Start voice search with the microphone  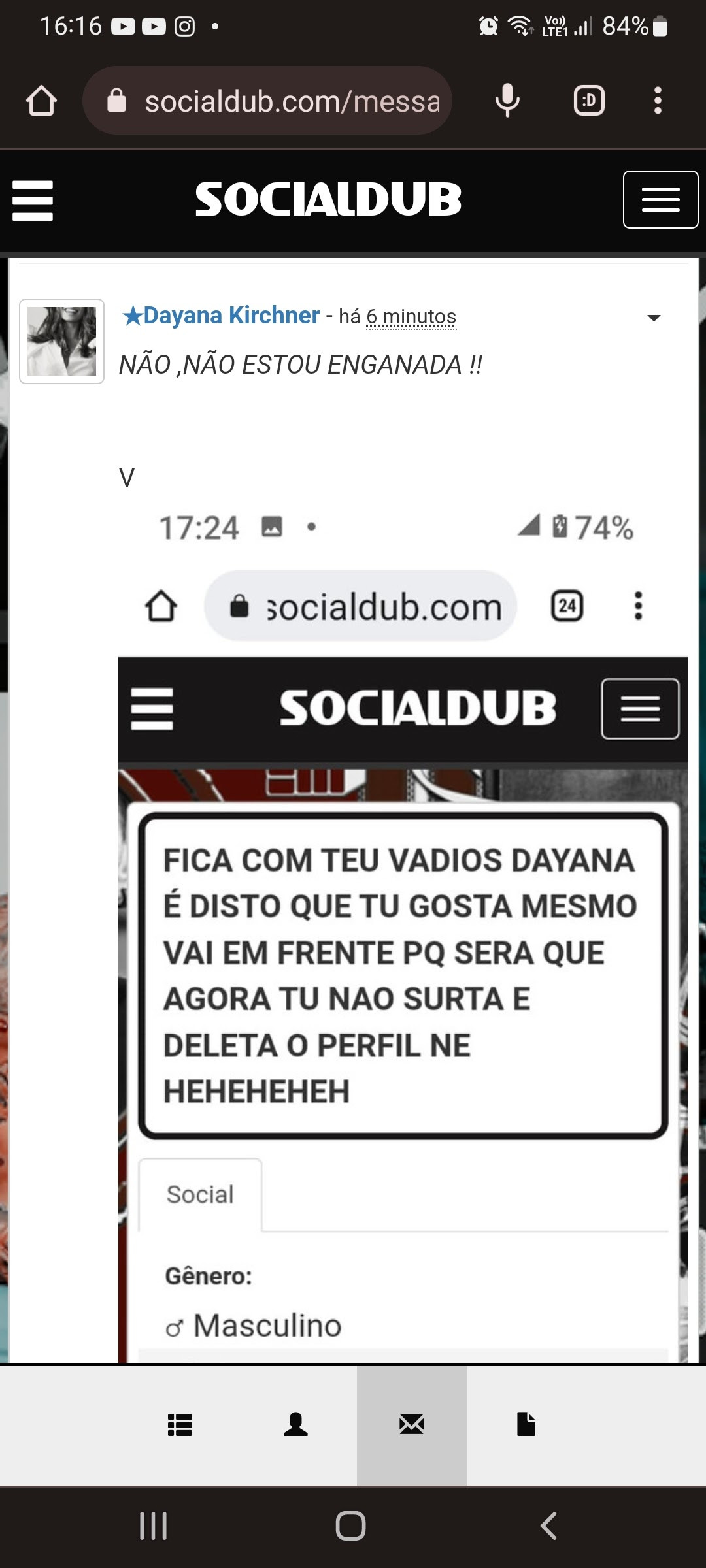(x=507, y=101)
